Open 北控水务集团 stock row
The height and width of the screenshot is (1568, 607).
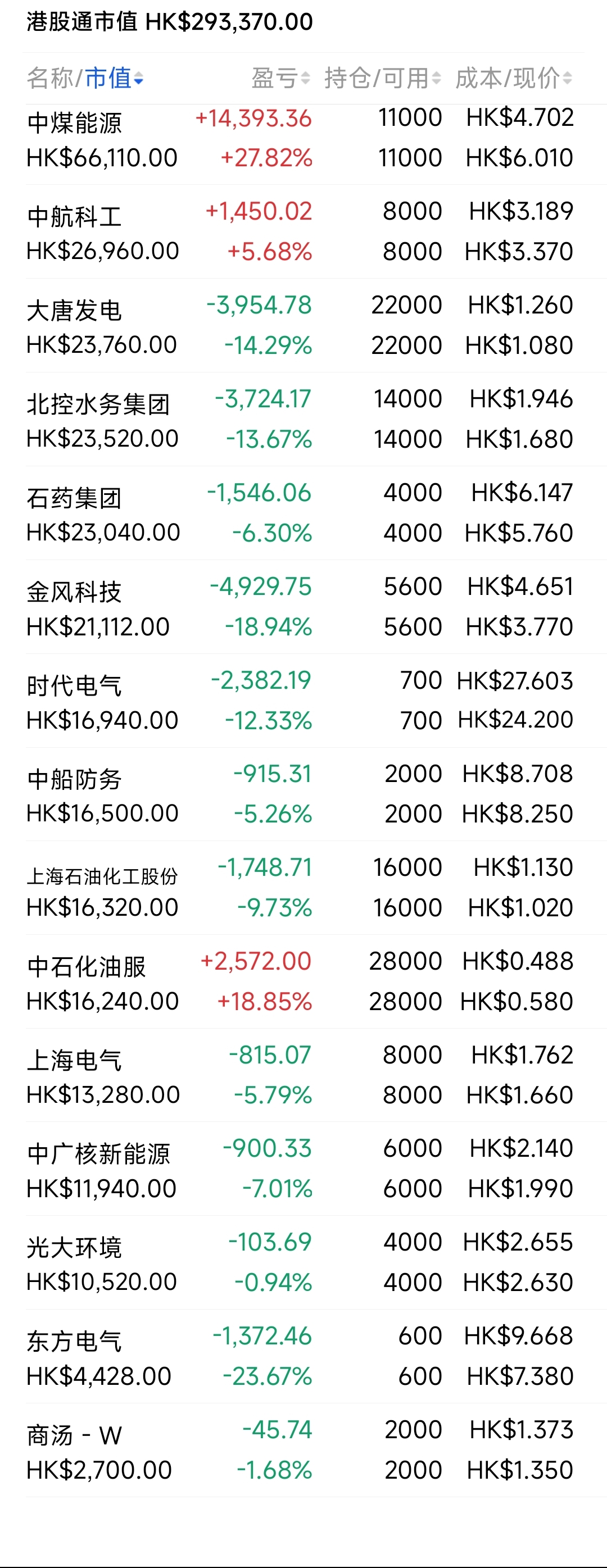pyautogui.click(x=300, y=419)
